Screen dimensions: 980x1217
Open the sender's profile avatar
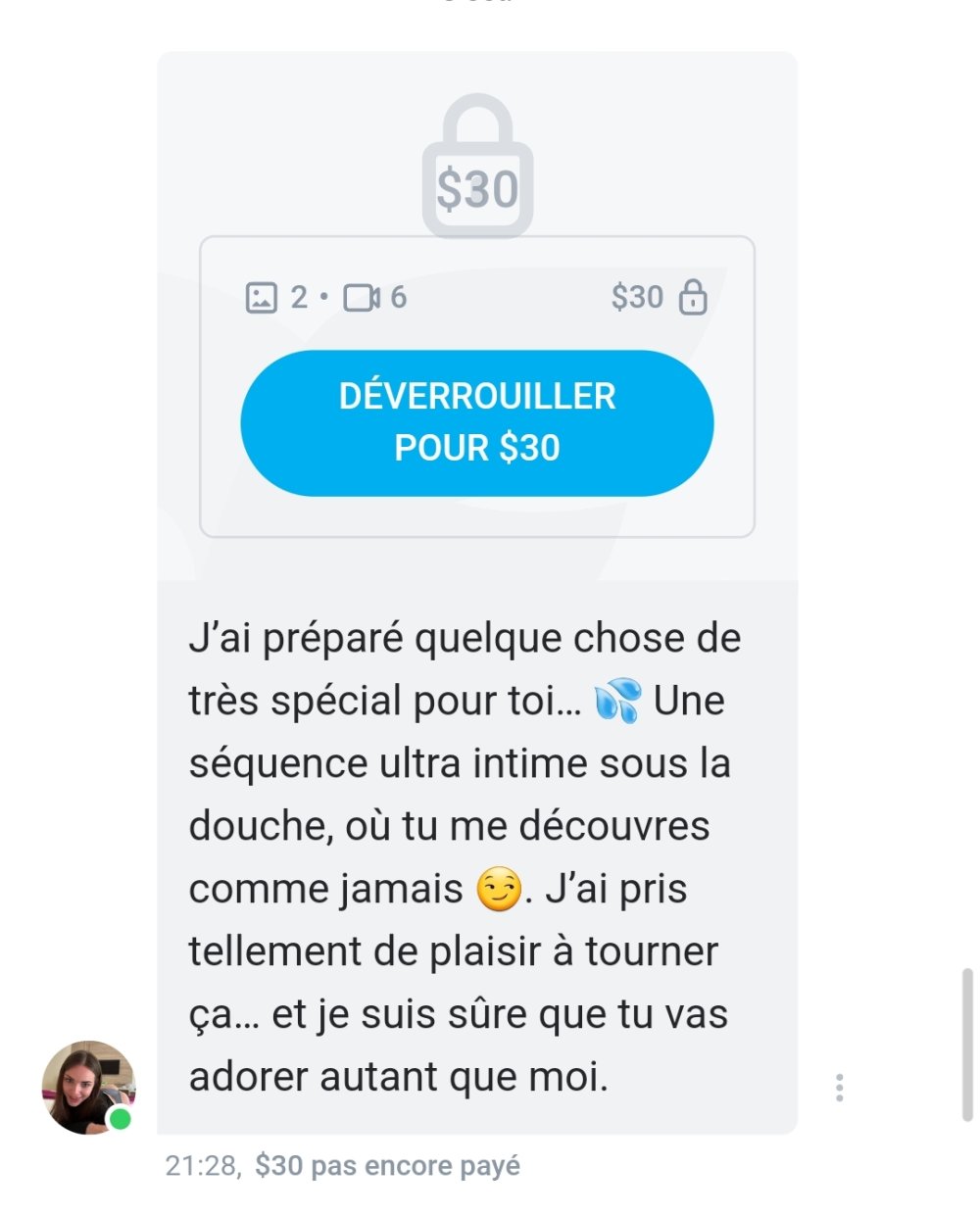point(88,1087)
